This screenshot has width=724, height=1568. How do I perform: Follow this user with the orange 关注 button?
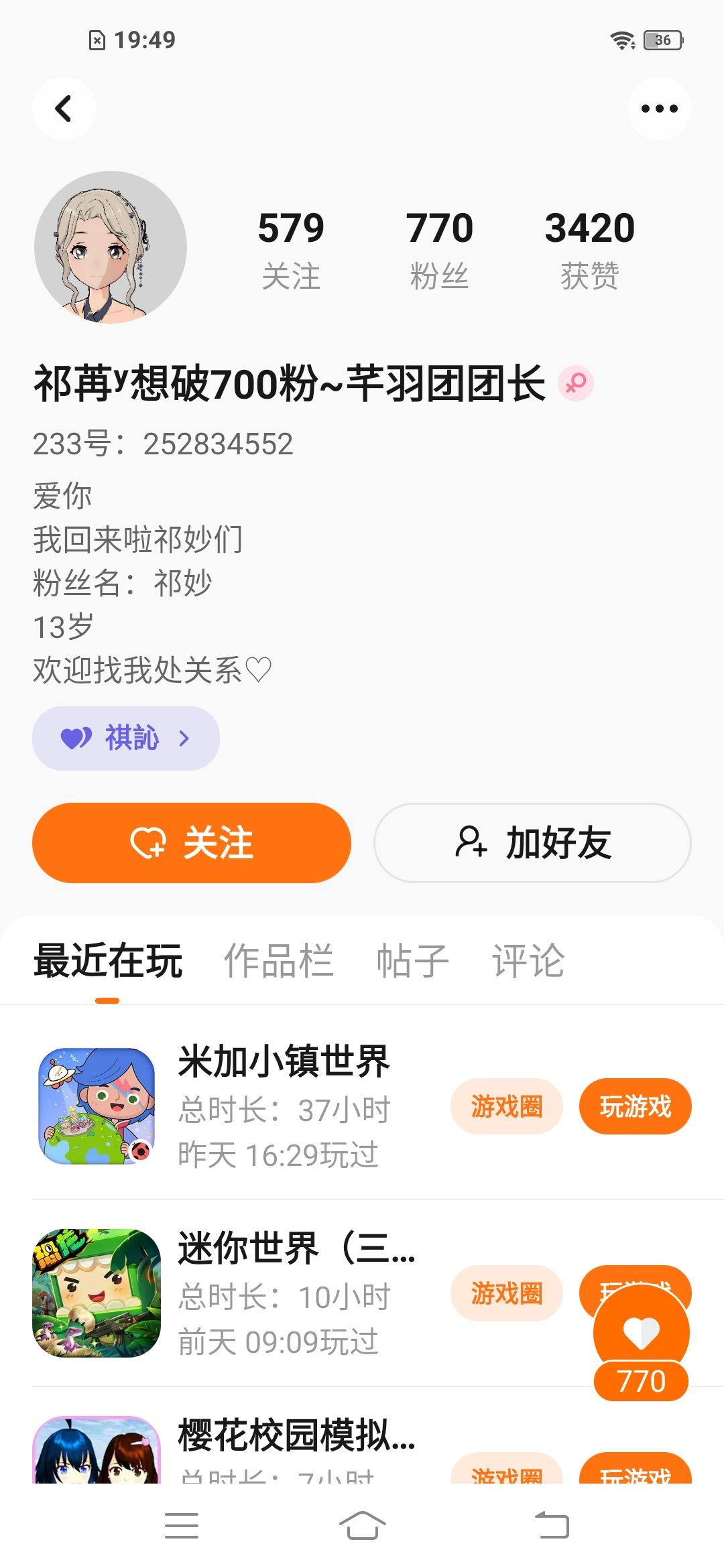coord(192,842)
